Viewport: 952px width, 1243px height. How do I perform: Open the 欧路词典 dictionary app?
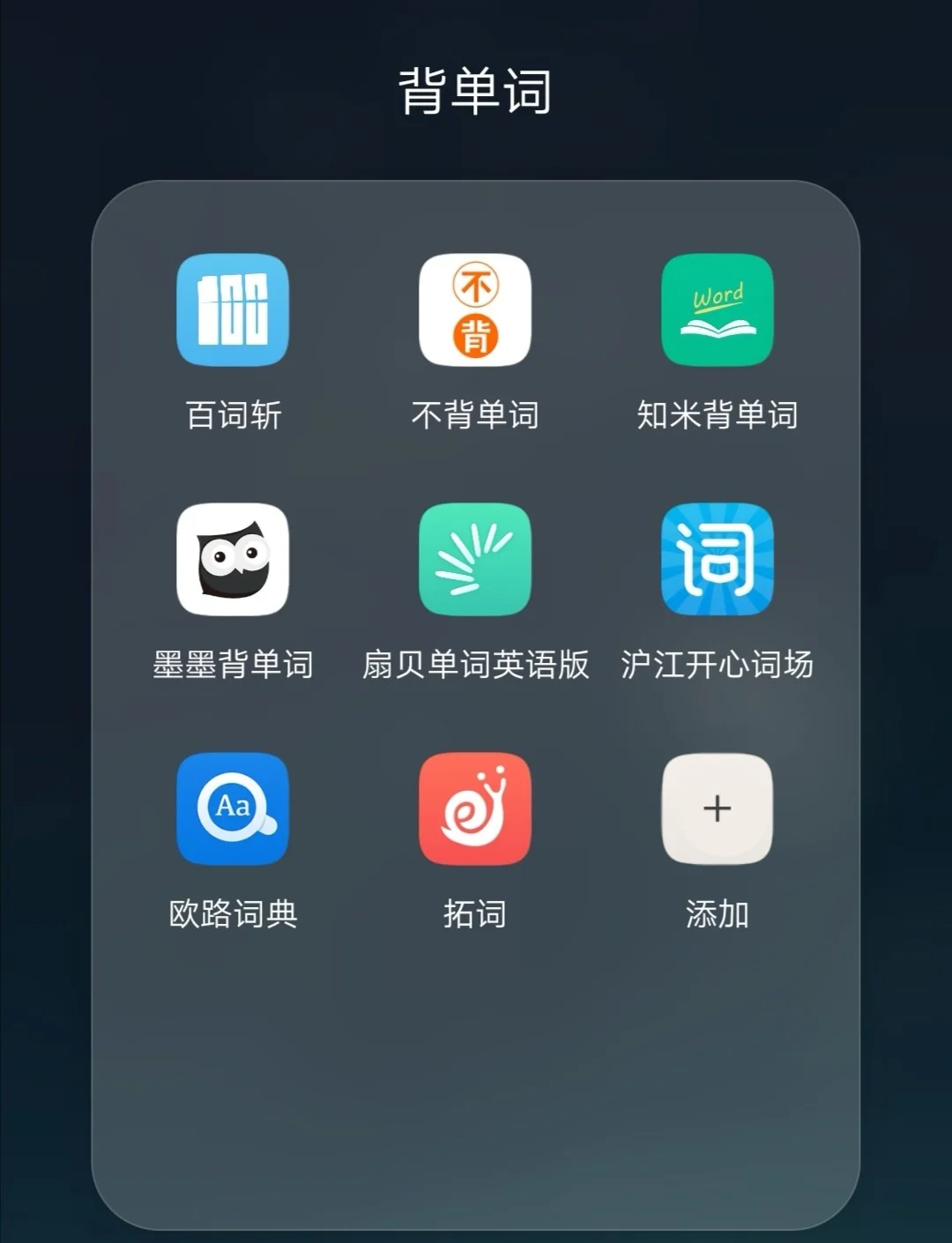click(x=232, y=809)
